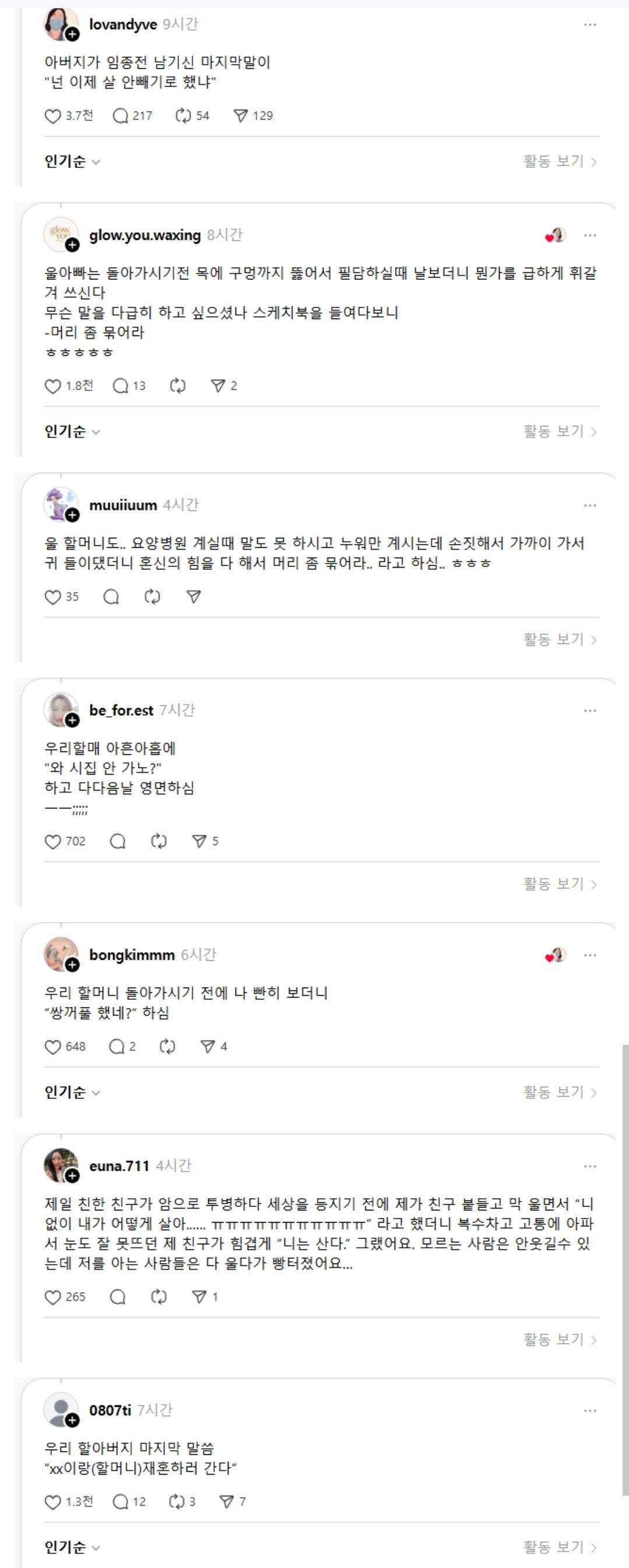Open overflow menu on bongkimmm's post

(x=589, y=955)
